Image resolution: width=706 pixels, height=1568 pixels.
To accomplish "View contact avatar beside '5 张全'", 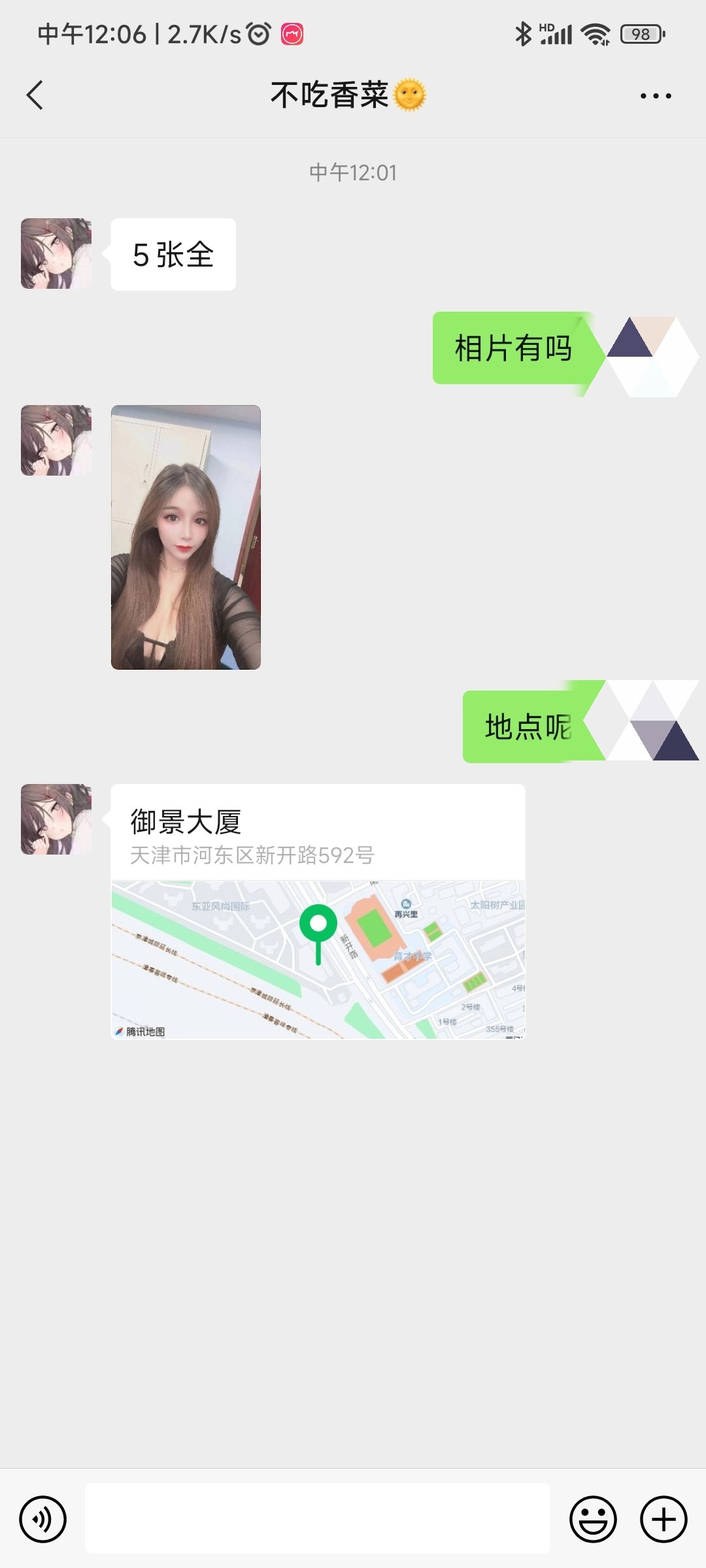I will coord(56,253).
